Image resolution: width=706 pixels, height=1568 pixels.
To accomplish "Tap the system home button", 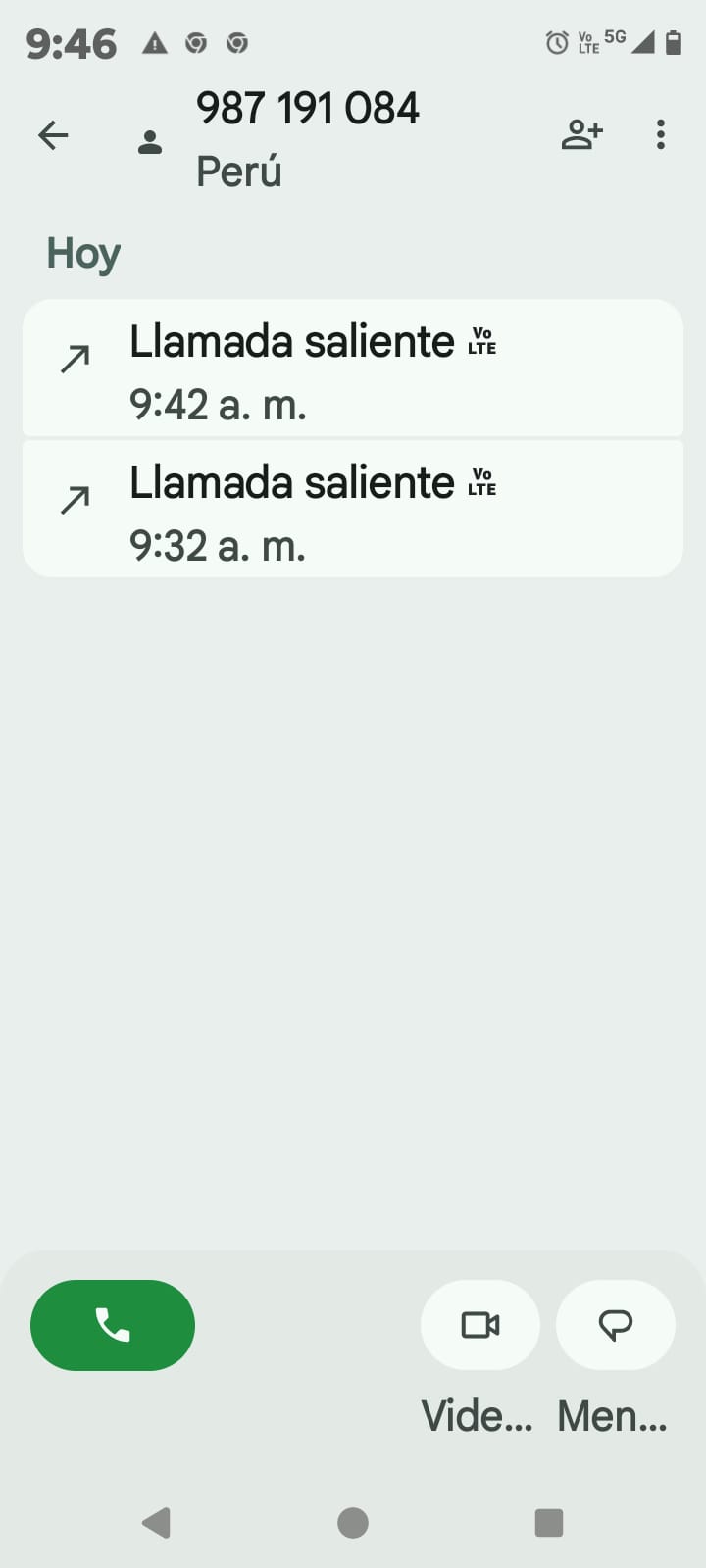I will (353, 1522).
